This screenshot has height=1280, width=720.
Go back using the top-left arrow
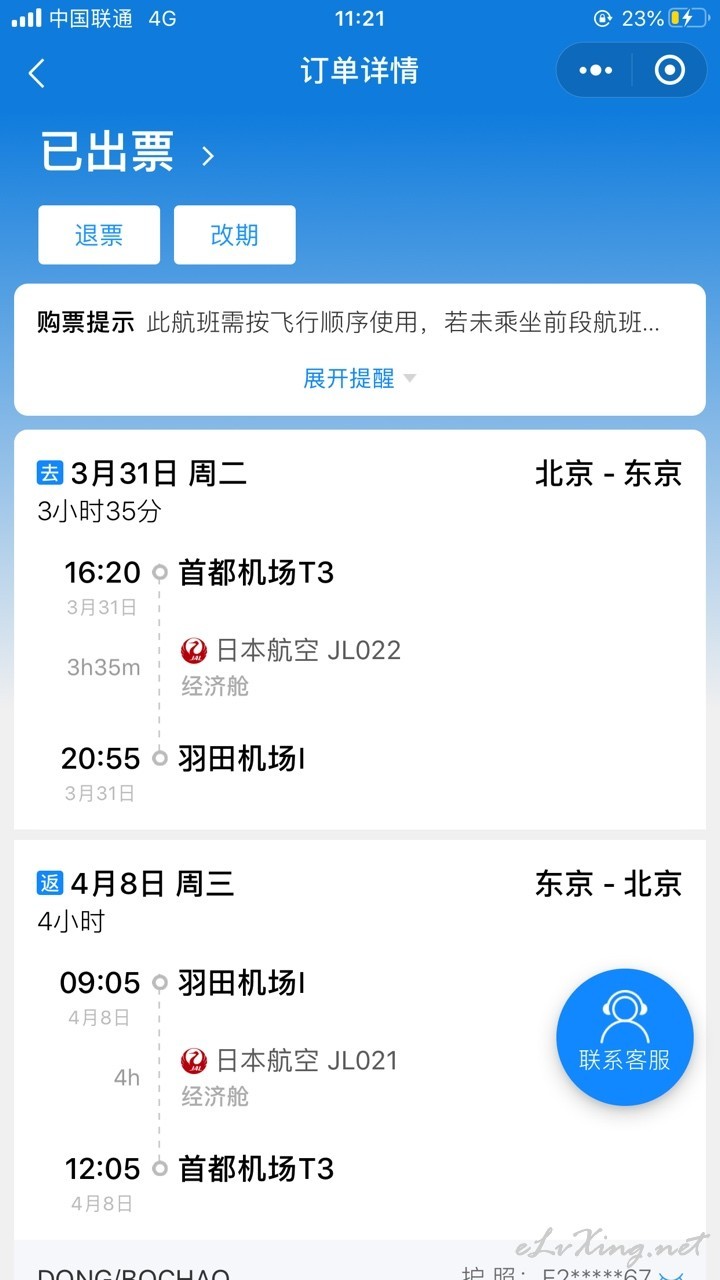click(37, 72)
